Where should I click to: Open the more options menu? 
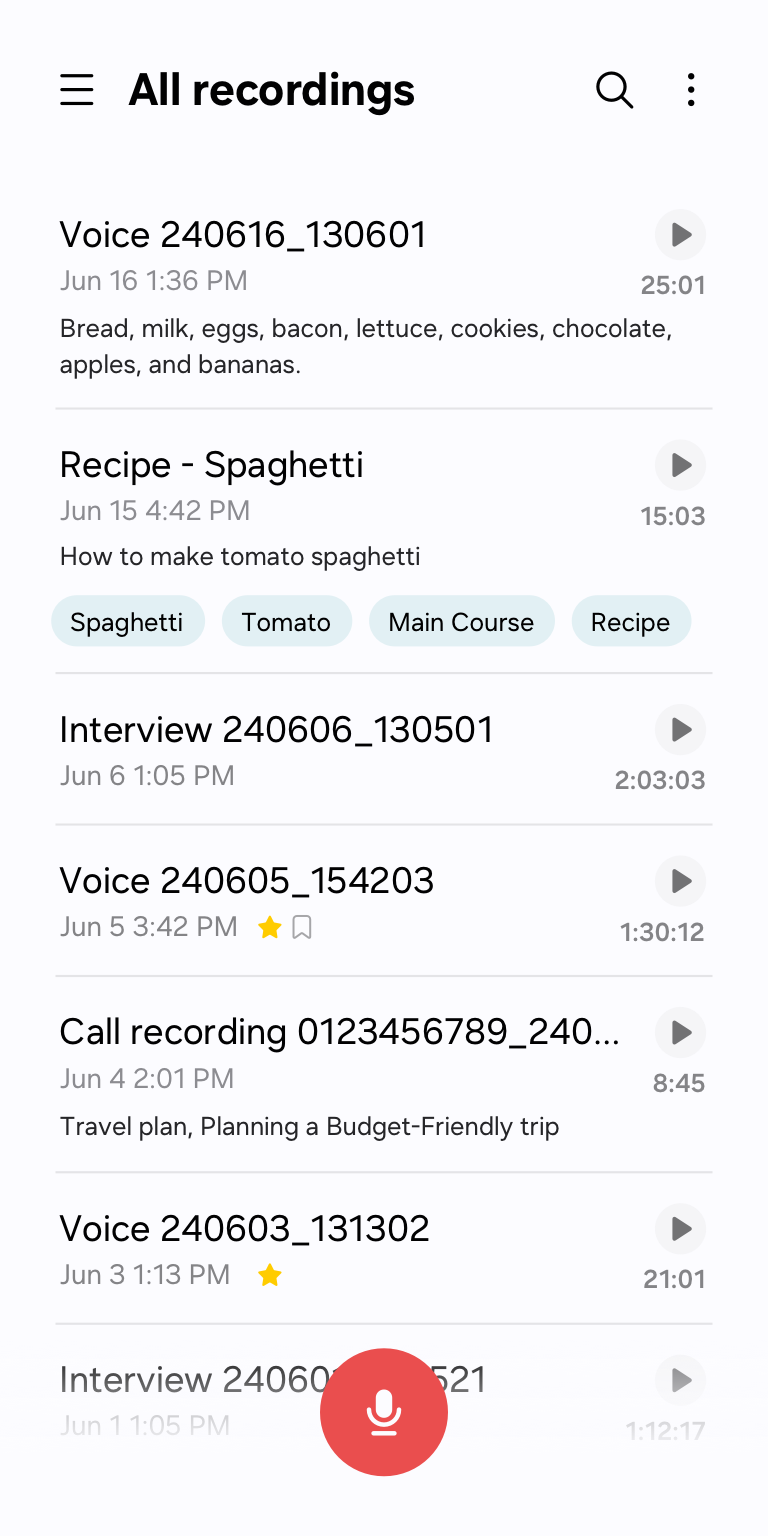[691, 90]
